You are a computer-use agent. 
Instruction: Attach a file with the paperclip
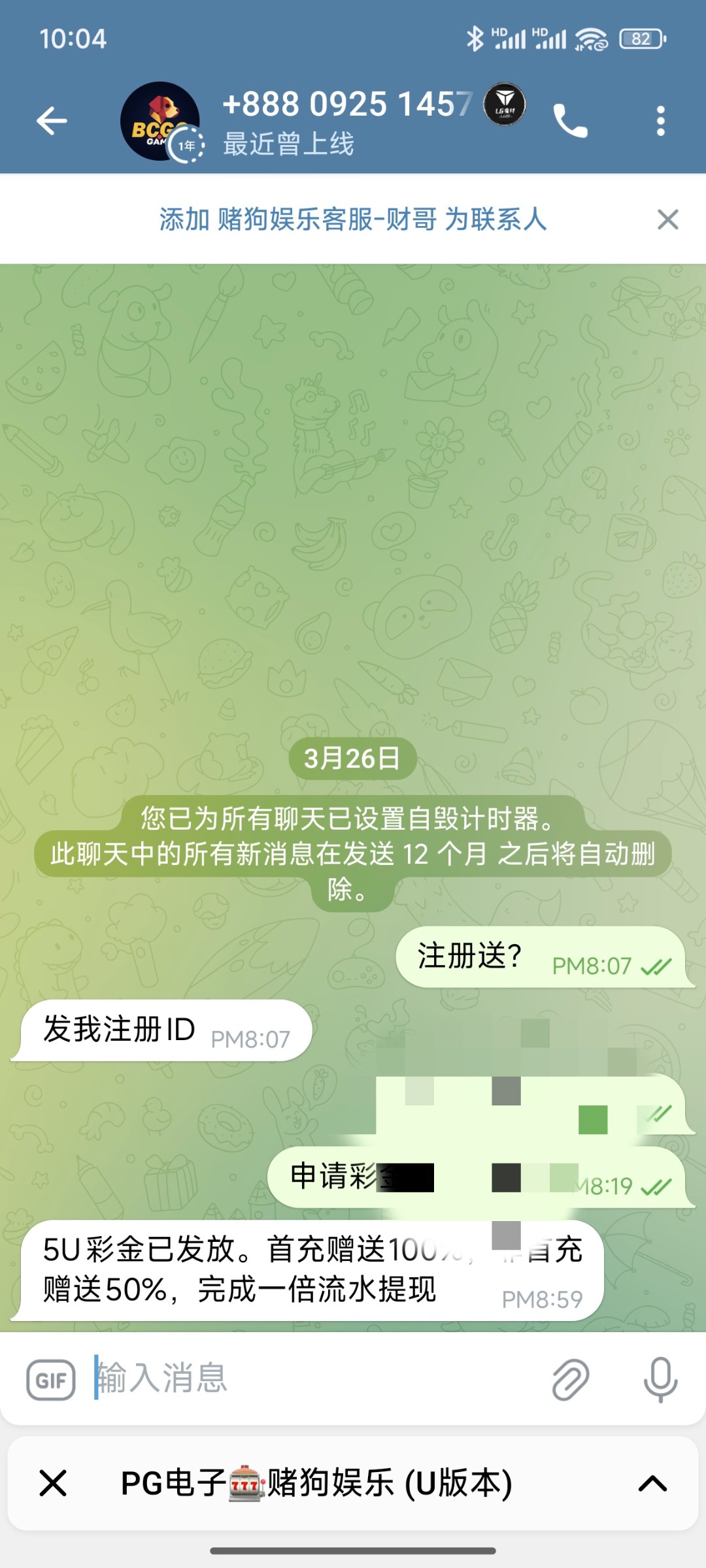pos(571,1380)
